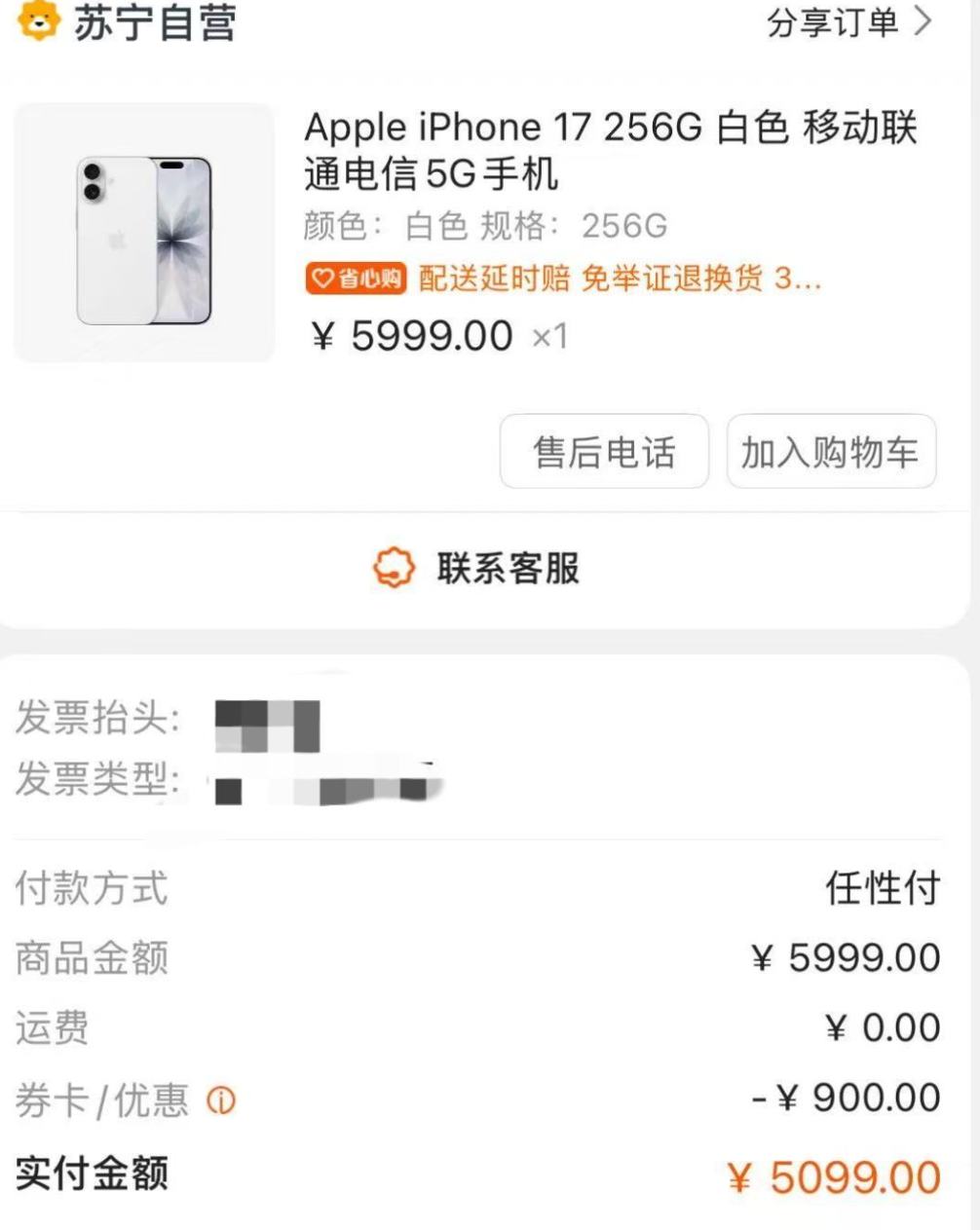Click the 加入购物车 button

[x=831, y=450]
